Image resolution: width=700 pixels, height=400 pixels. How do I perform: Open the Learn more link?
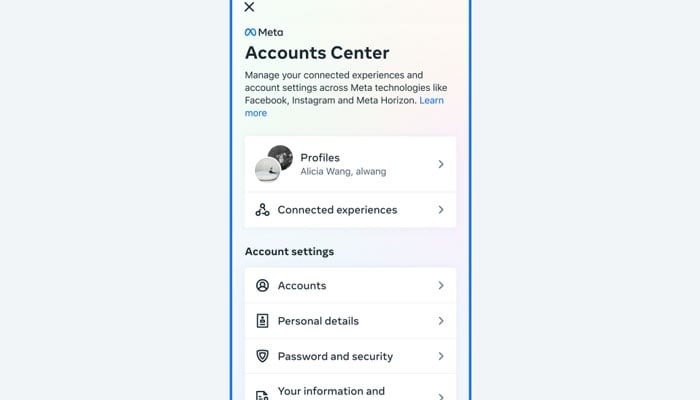click(x=432, y=101)
